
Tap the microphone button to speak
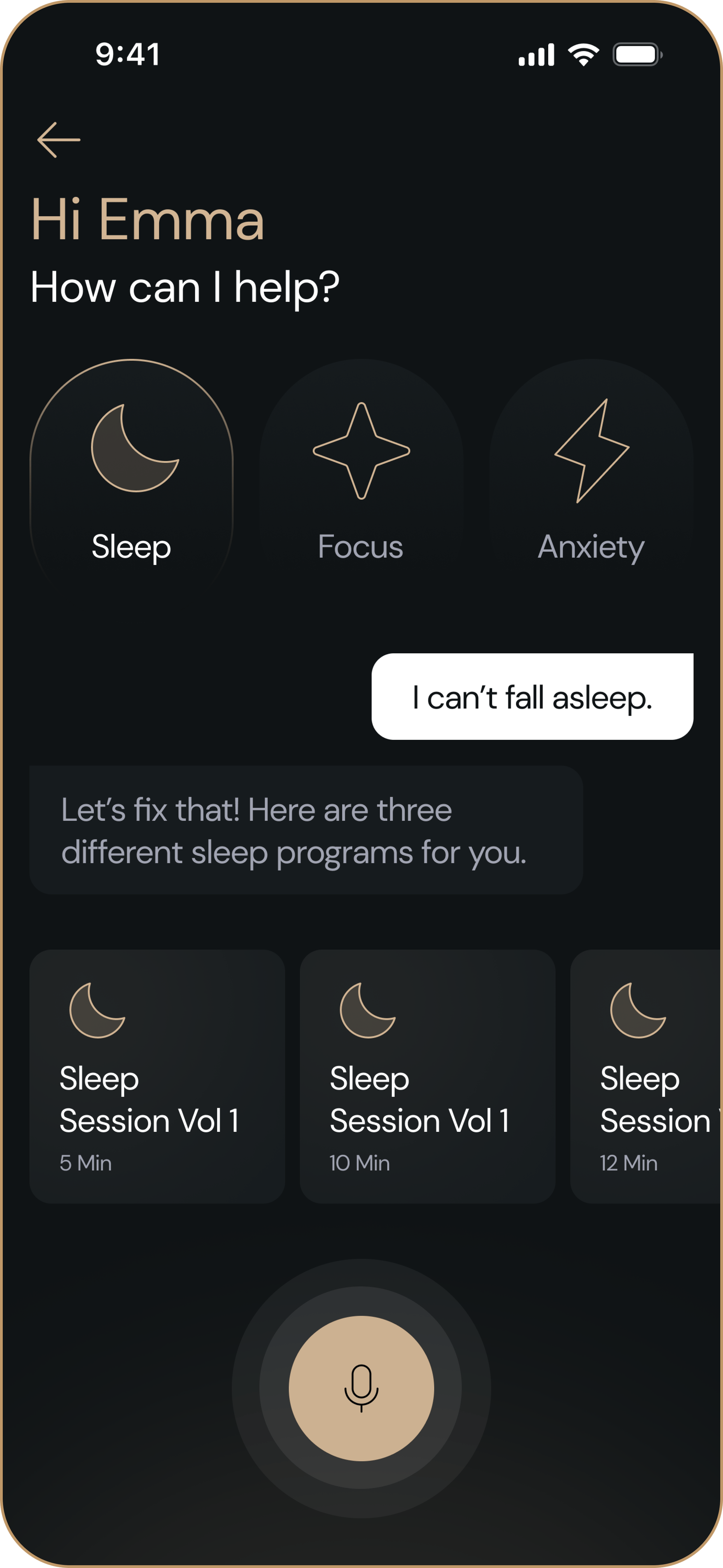[361, 1388]
